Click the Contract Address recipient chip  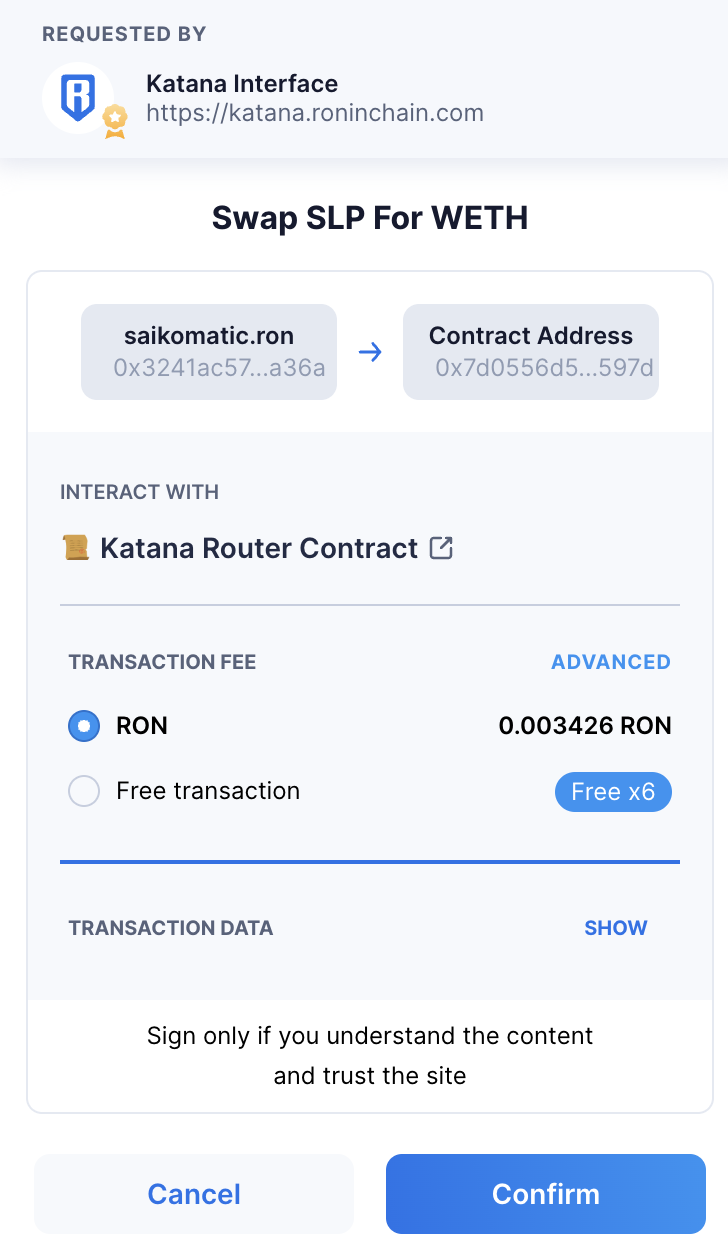[x=530, y=352]
